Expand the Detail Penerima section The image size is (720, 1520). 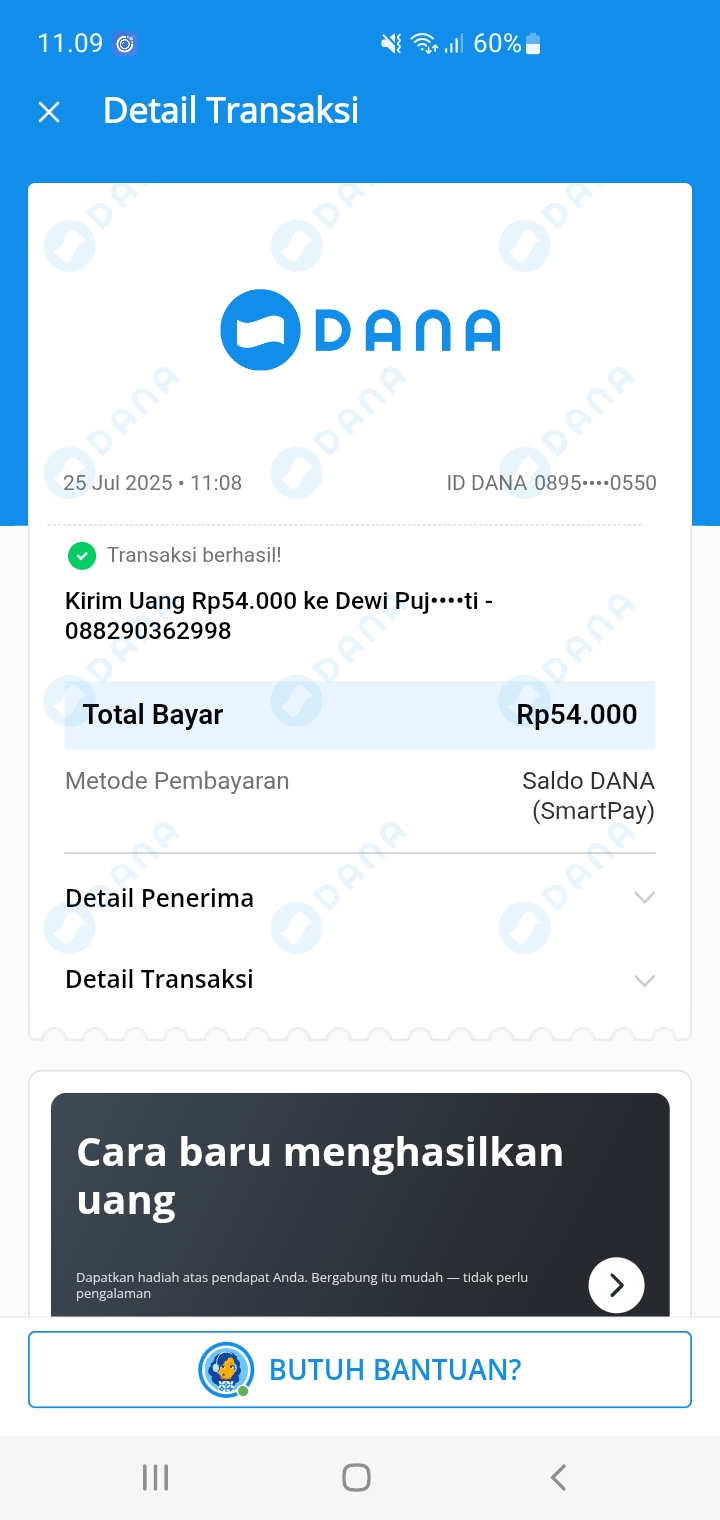tap(644, 898)
